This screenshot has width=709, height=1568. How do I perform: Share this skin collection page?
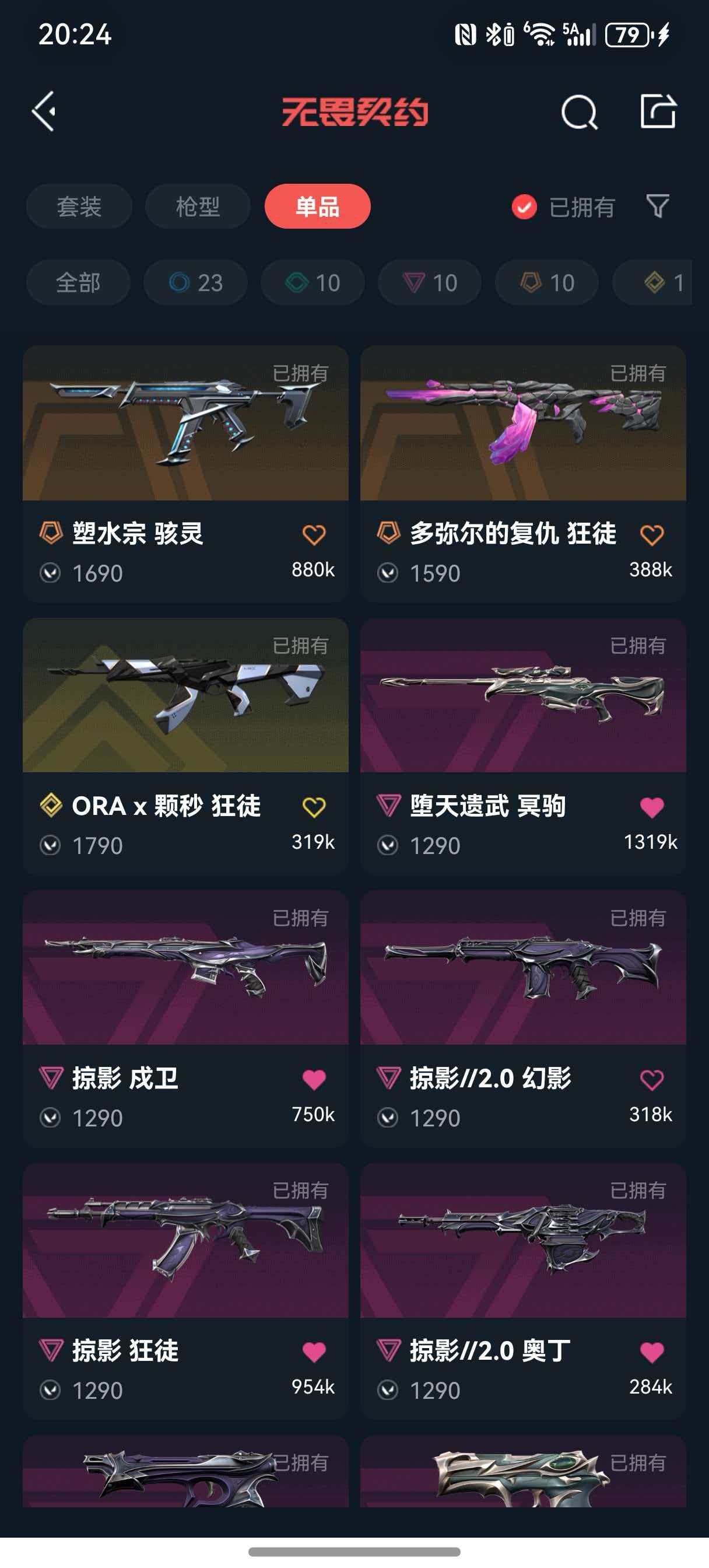658,111
